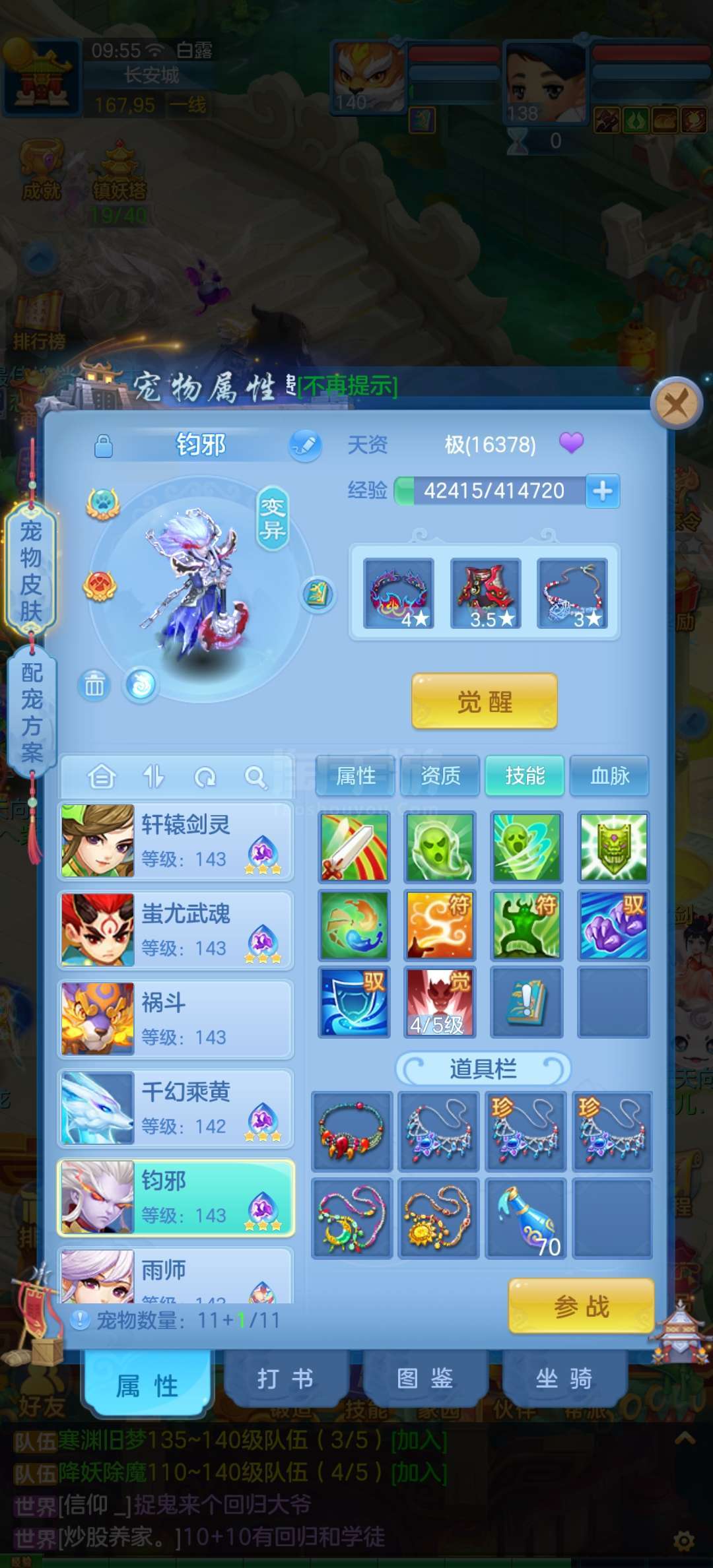
Task: Open the pet search magnifier
Action: coord(255,777)
